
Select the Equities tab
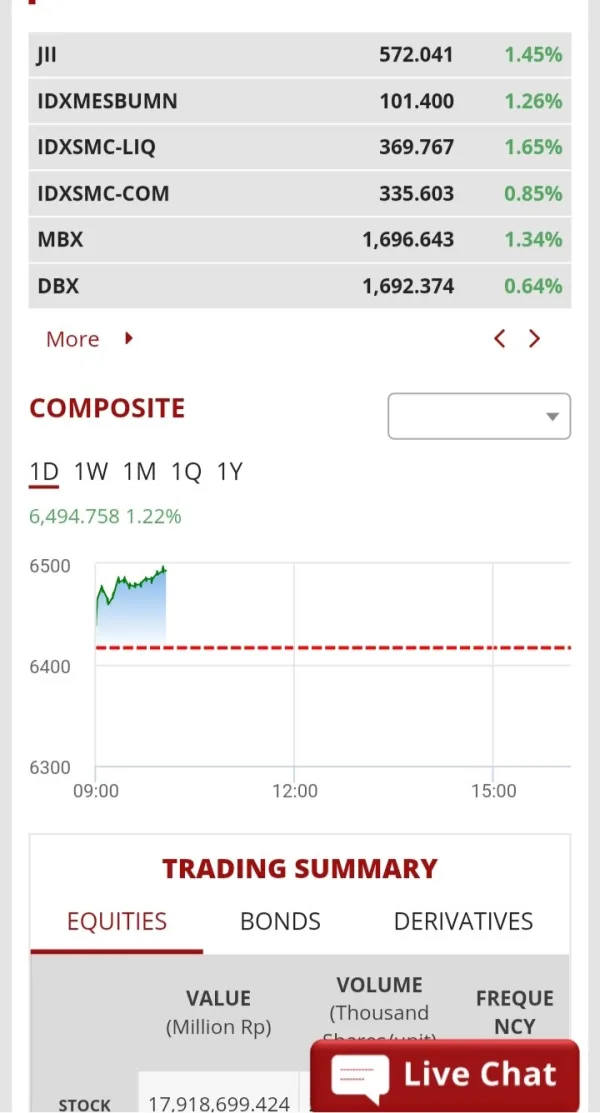[116, 922]
